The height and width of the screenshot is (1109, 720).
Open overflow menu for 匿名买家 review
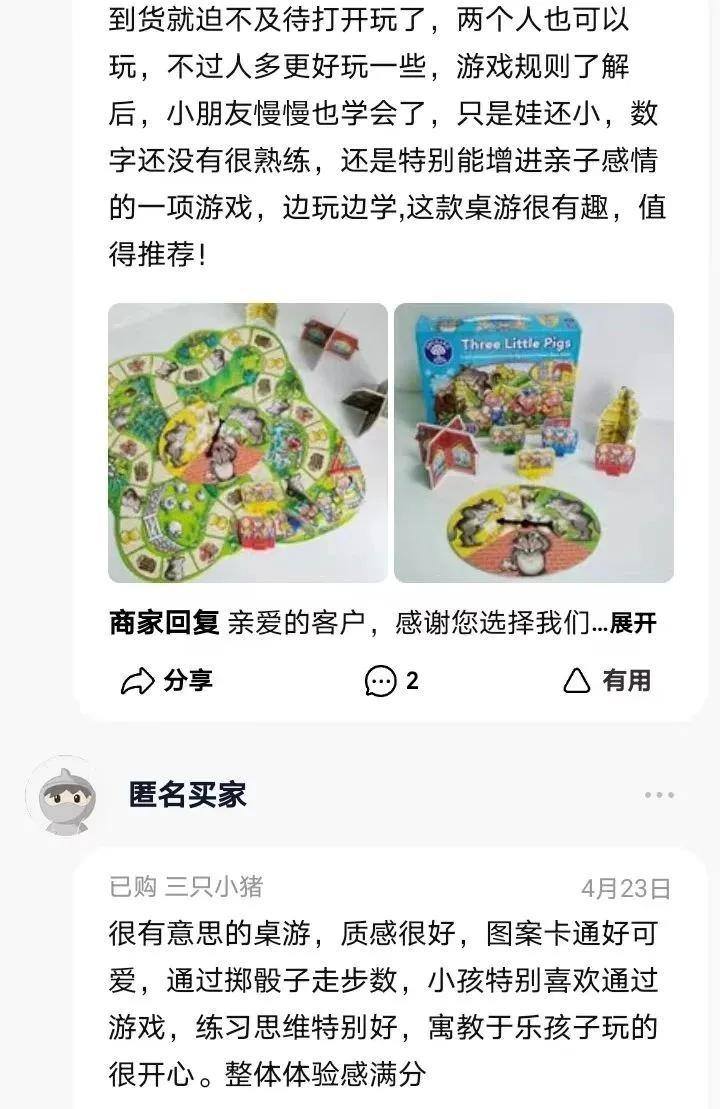(x=659, y=795)
